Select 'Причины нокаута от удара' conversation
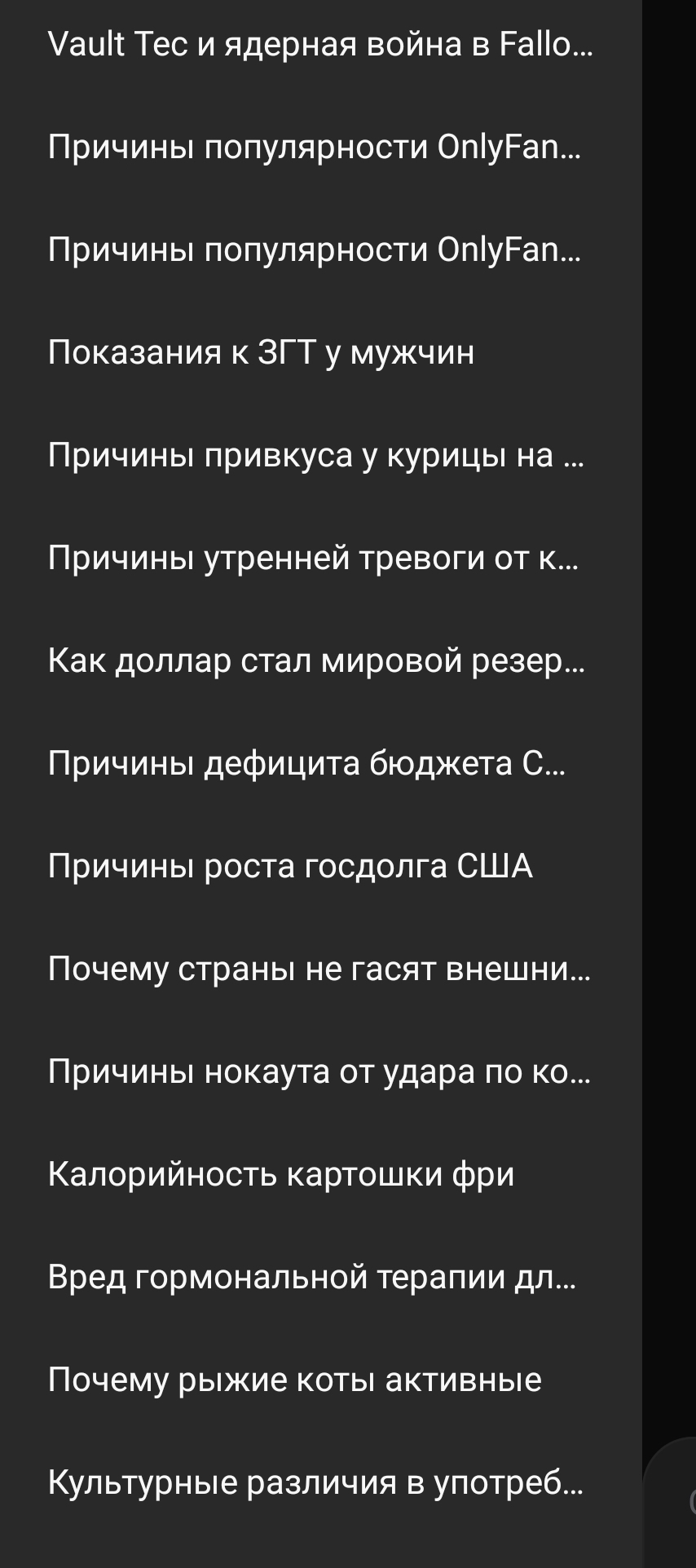The width and height of the screenshot is (696, 1568). pyautogui.click(x=319, y=1071)
